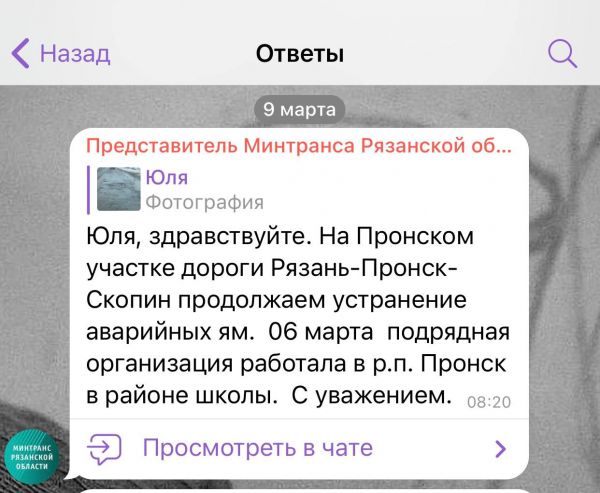The width and height of the screenshot is (600, 493).
Task: Tap Просмотреть в чате to view in chat
Action: [x=257, y=447]
